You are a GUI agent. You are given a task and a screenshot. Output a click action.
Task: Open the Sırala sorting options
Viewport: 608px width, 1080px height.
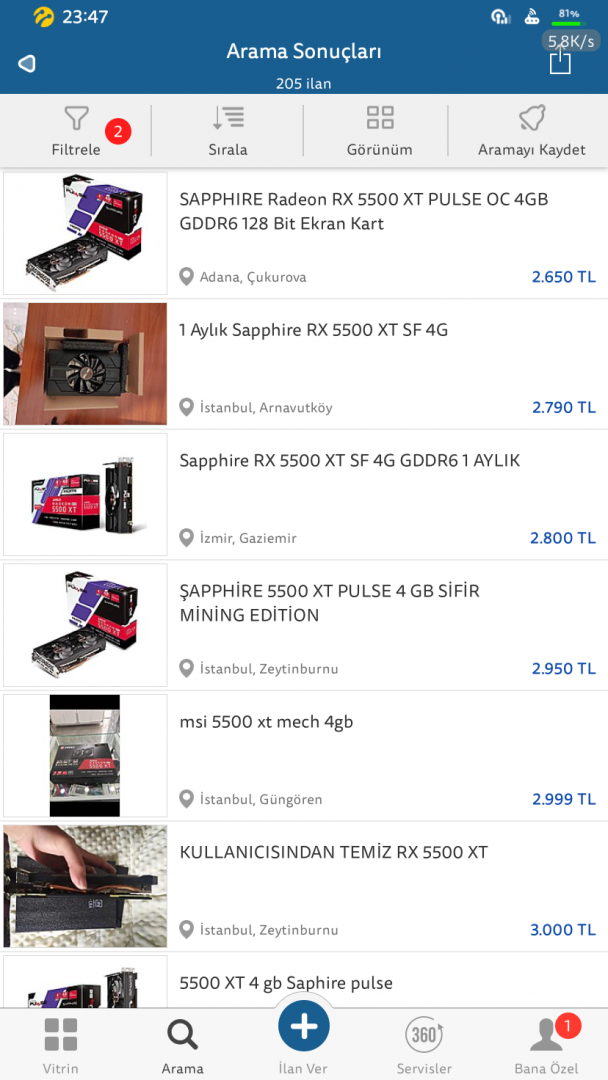228,131
